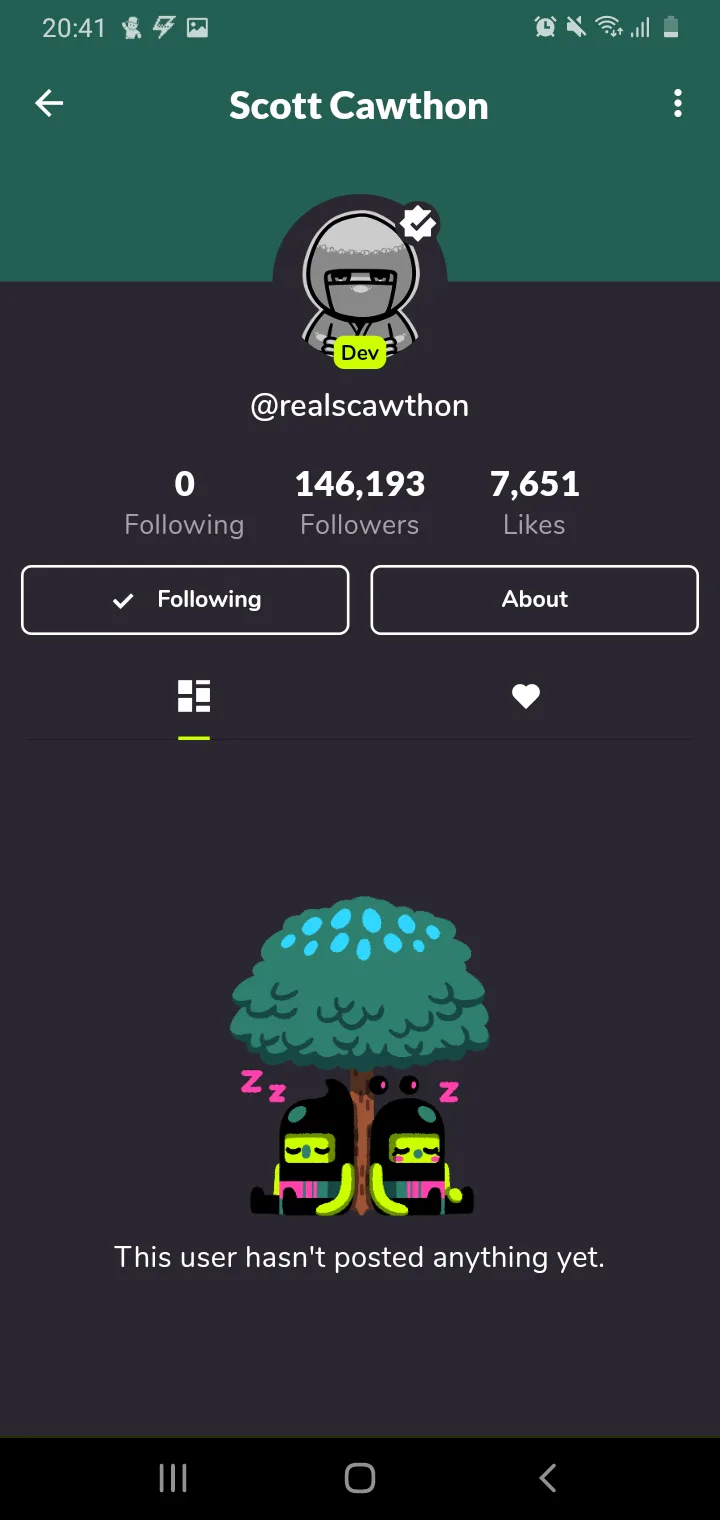The width and height of the screenshot is (720, 1520).
Task: View the 0 Following list
Action: coord(184,502)
